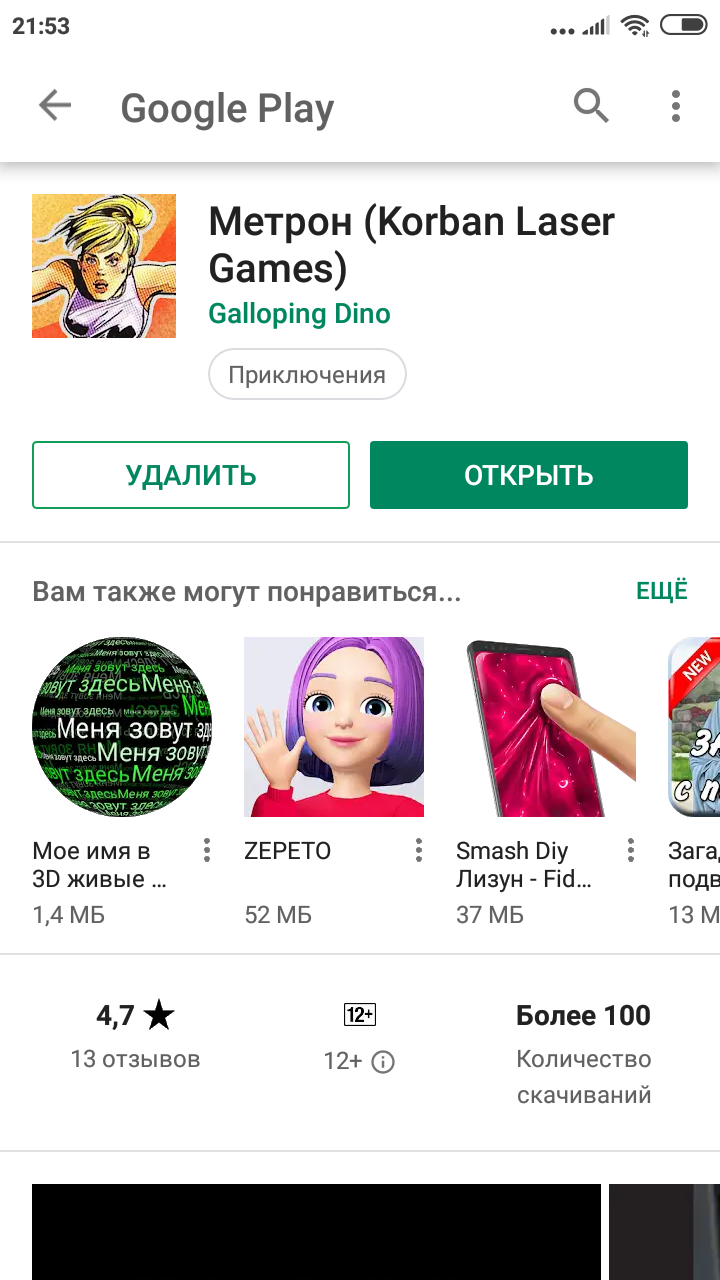Open options for Мое имя в 3D
Screen dimensions: 720x1280
click(207, 851)
